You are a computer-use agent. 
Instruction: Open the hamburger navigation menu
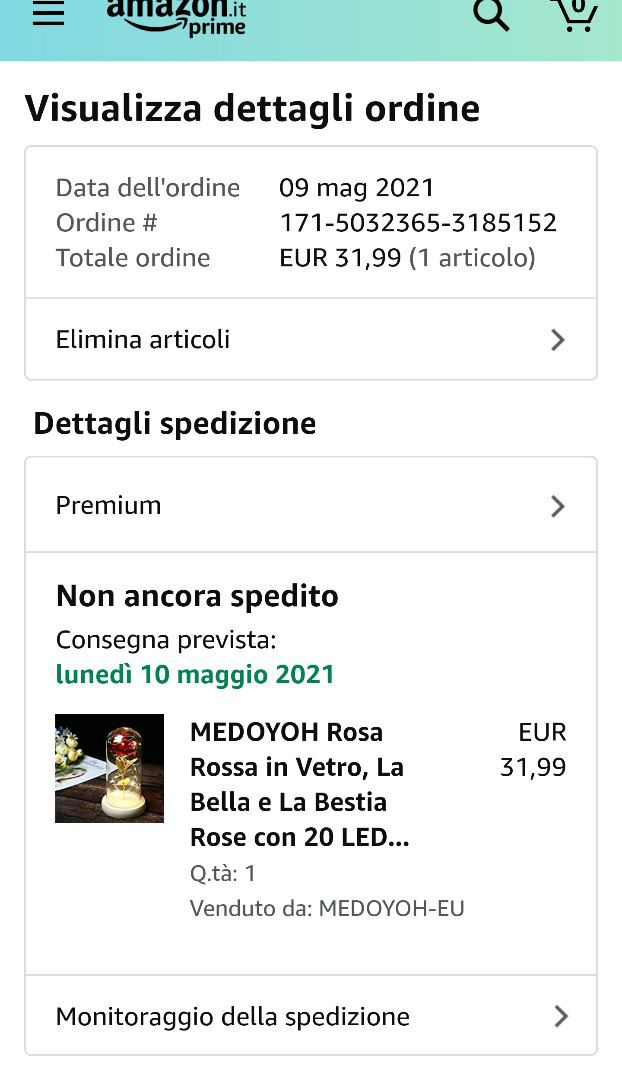coord(48,14)
